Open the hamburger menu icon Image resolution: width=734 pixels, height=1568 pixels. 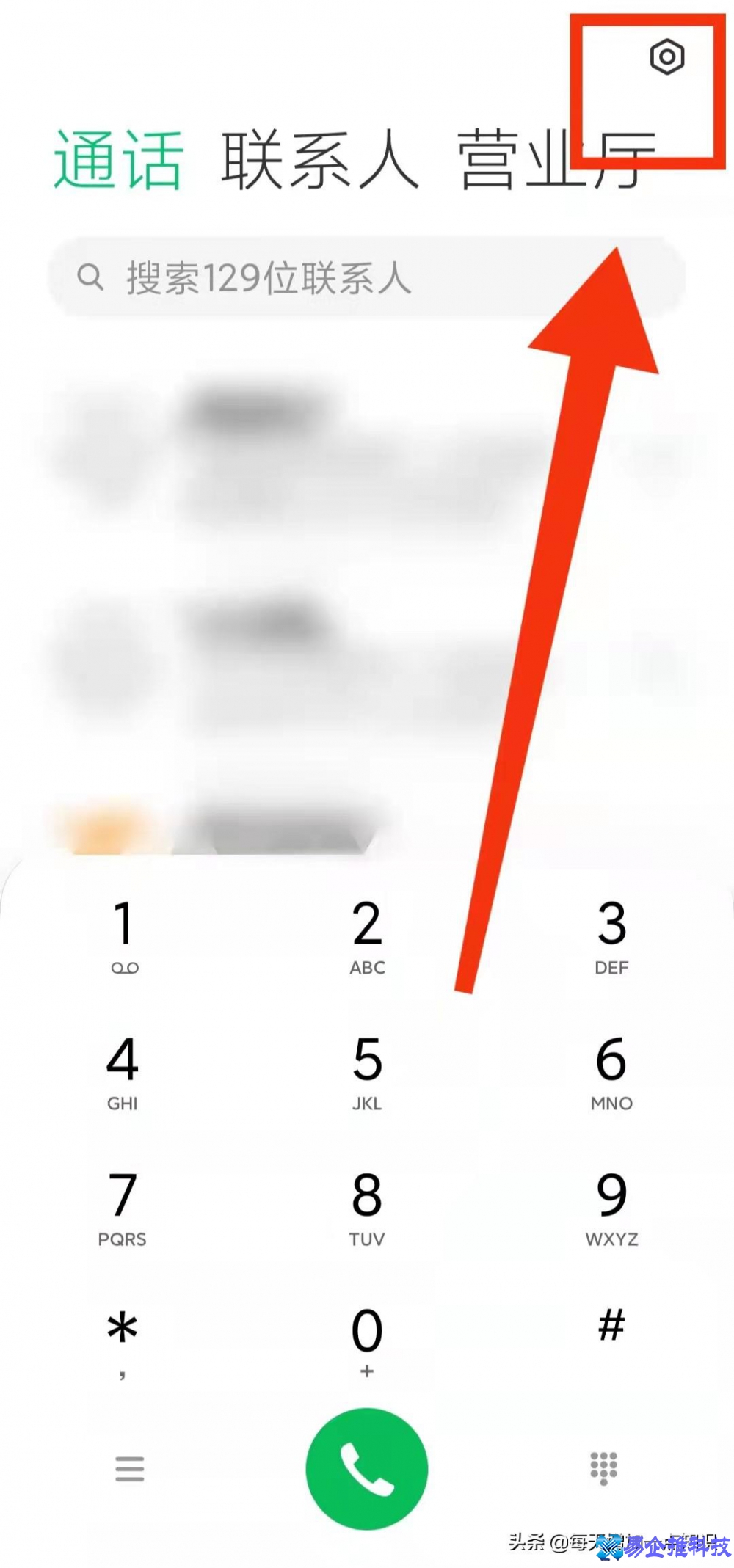pos(130,1469)
